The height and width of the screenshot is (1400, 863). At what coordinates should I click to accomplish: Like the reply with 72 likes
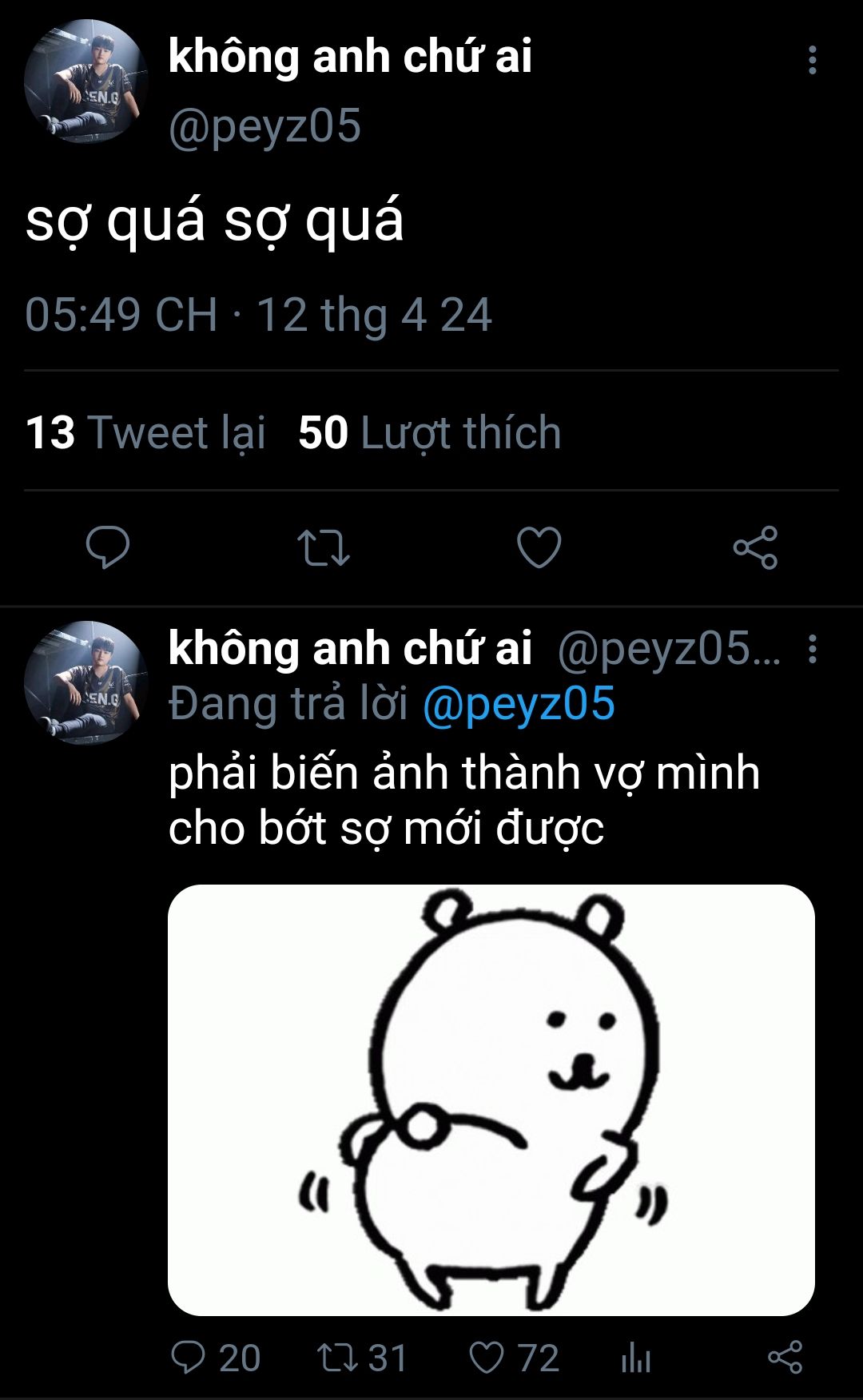coord(514,1358)
